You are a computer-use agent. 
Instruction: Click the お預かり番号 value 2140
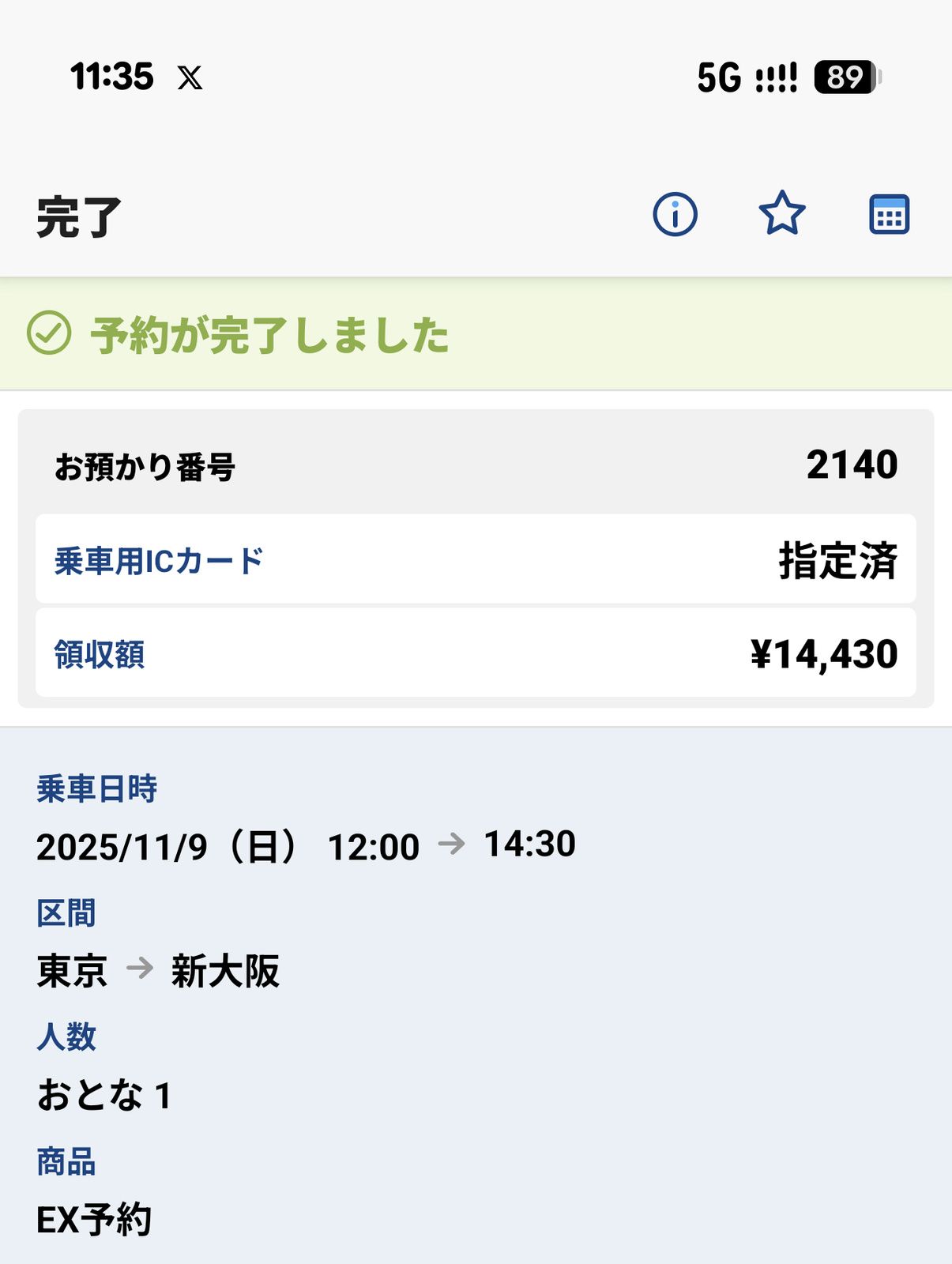852,465
